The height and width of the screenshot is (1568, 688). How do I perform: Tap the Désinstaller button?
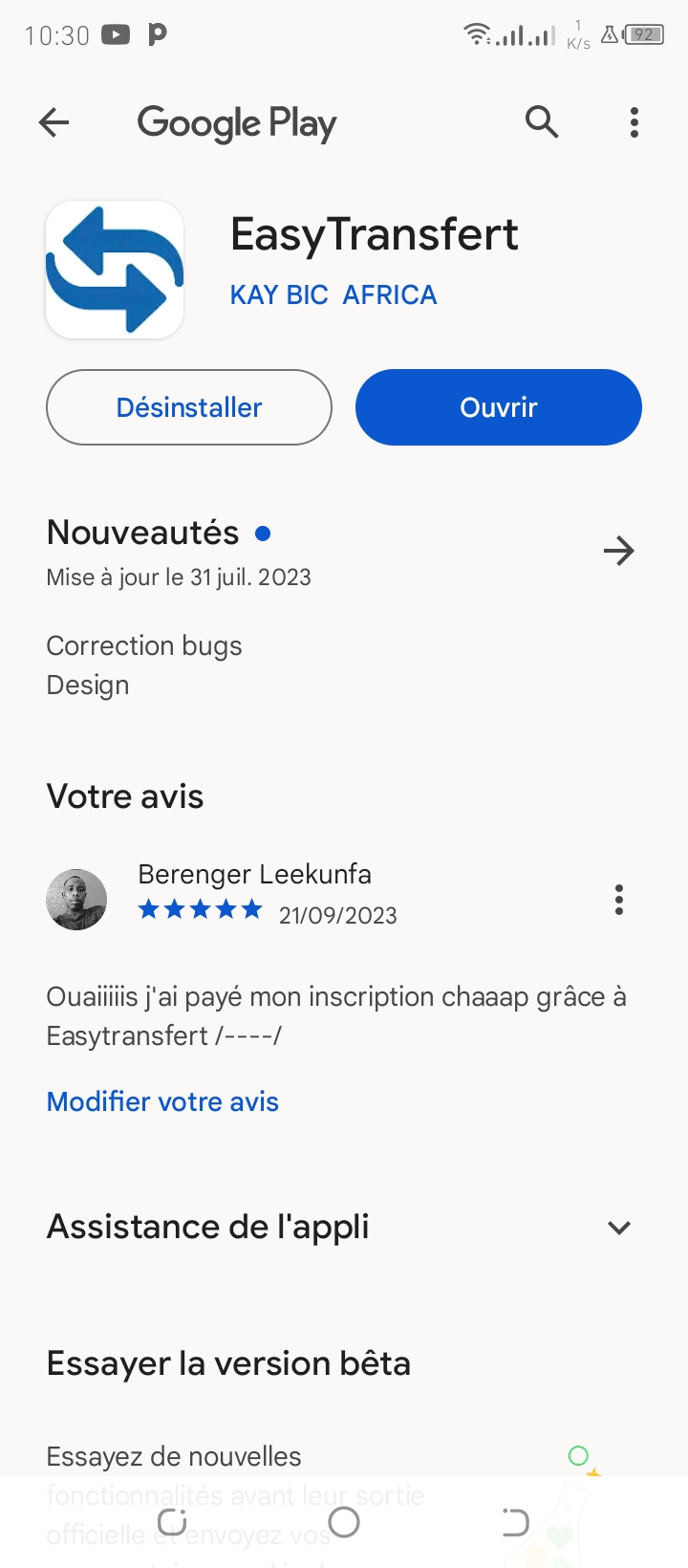click(189, 407)
